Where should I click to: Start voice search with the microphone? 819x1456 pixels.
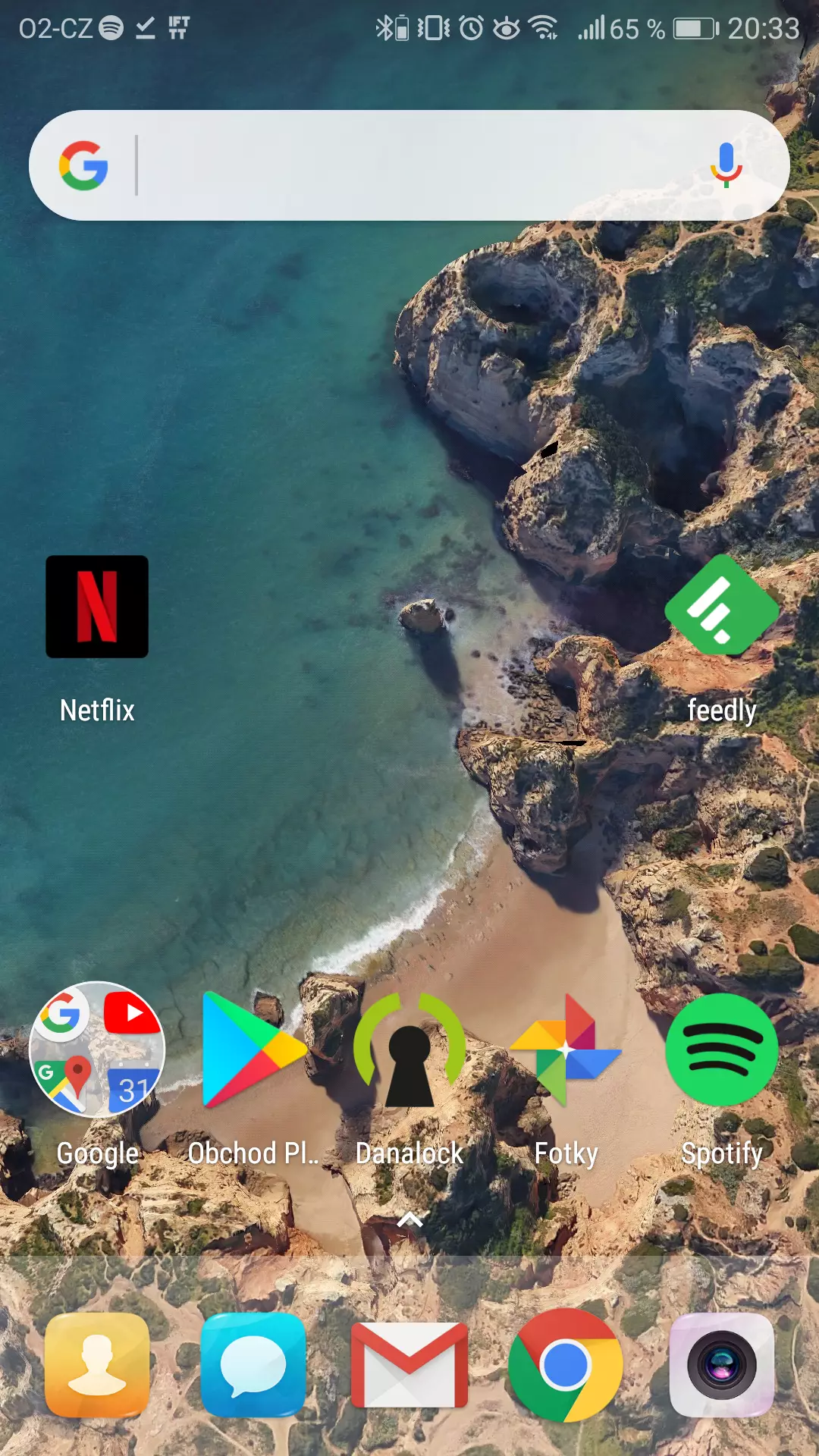pyautogui.click(x=726, y=165)
